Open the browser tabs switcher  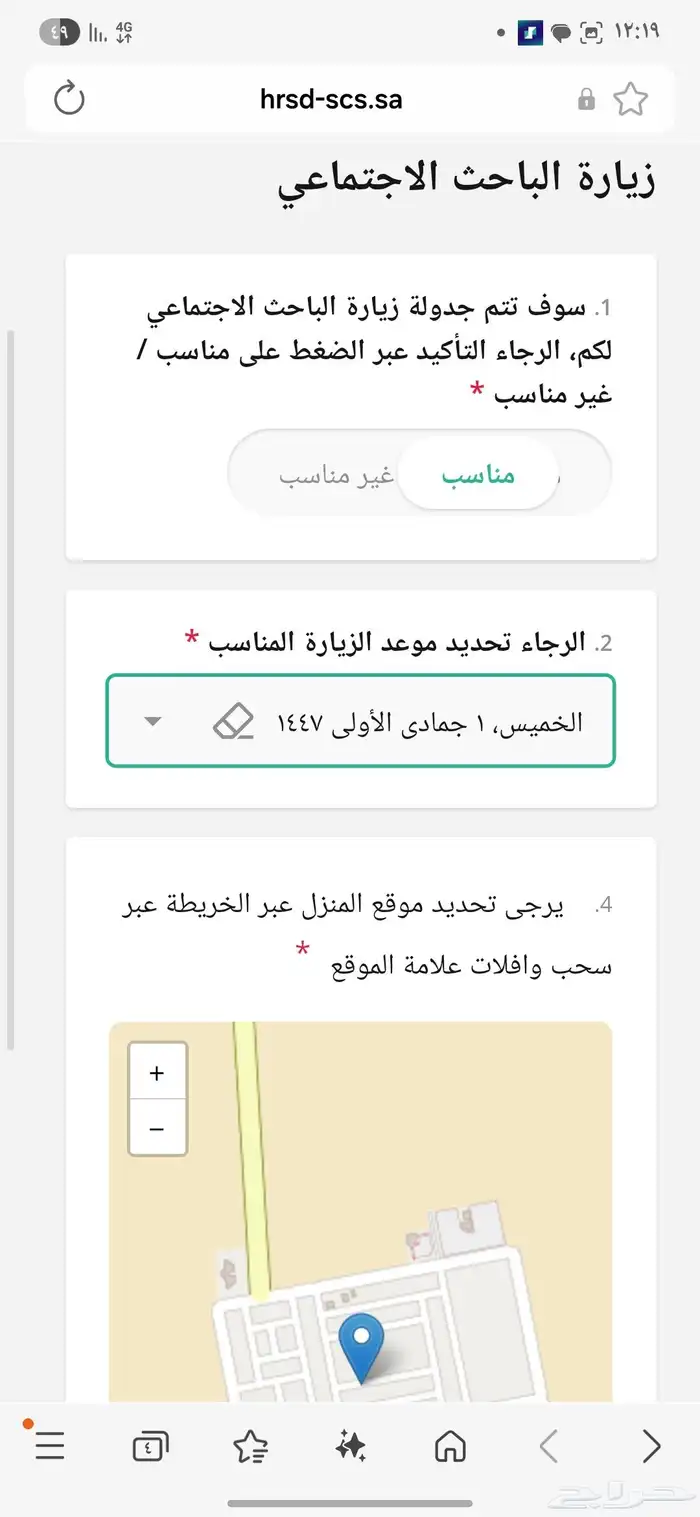pos(150,1446)
